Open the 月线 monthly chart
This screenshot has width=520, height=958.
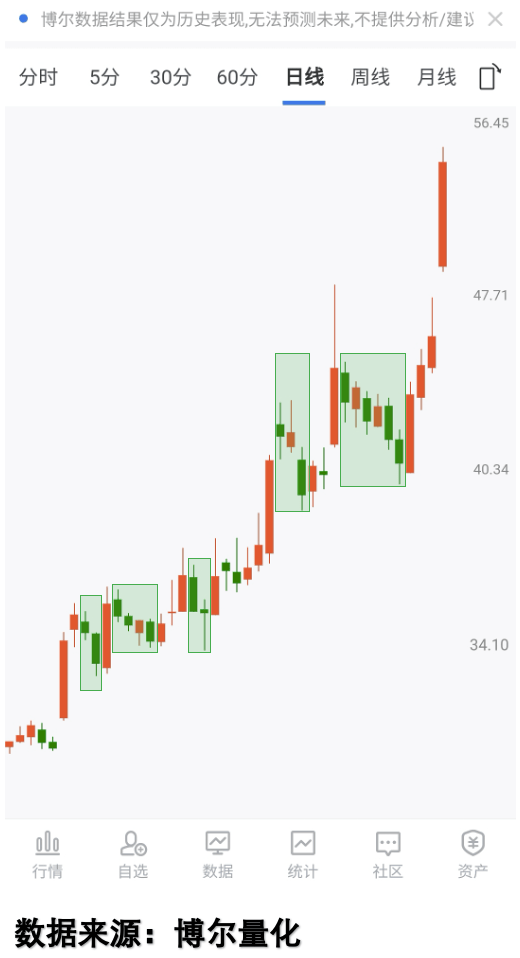[x=436, y=78]
